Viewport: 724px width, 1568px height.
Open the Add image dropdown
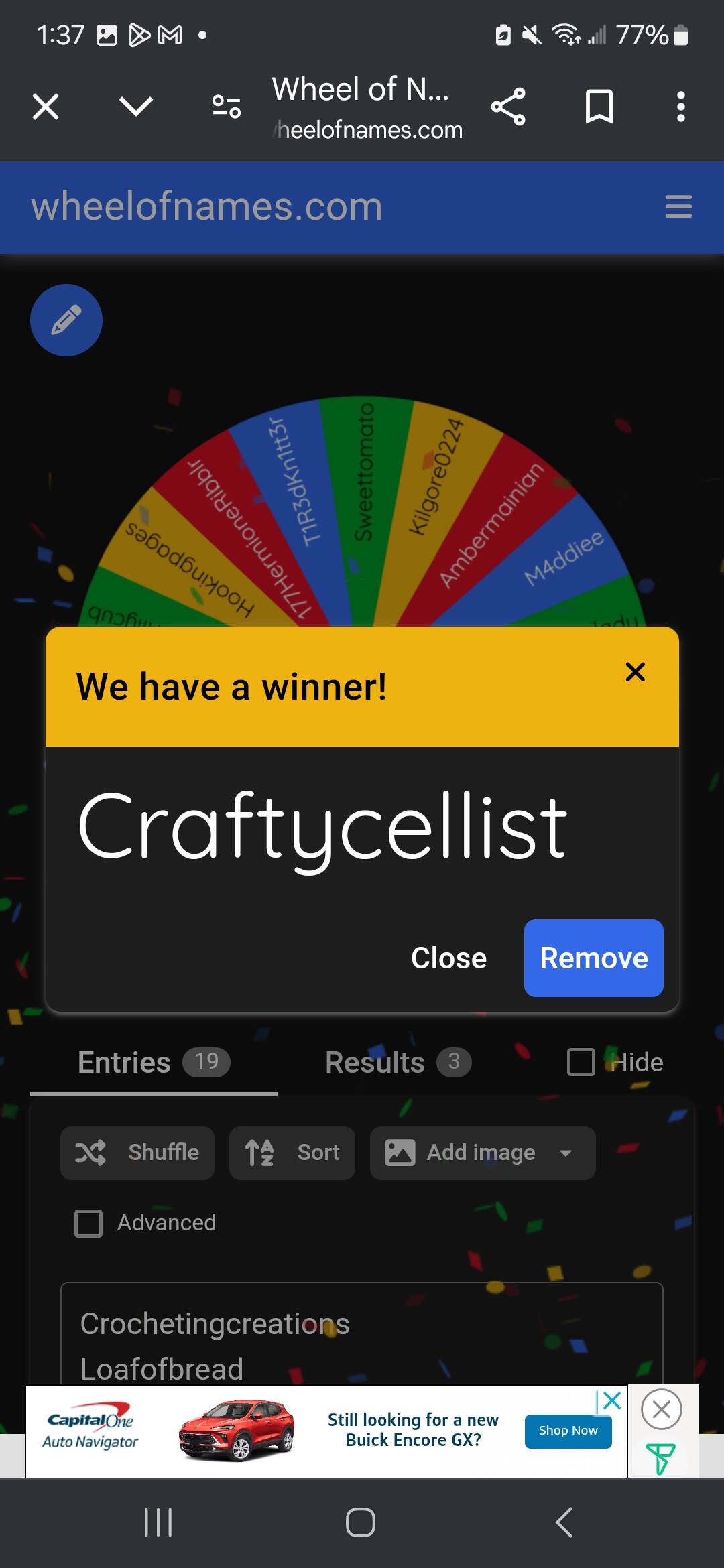click(x=483, y=1153)
